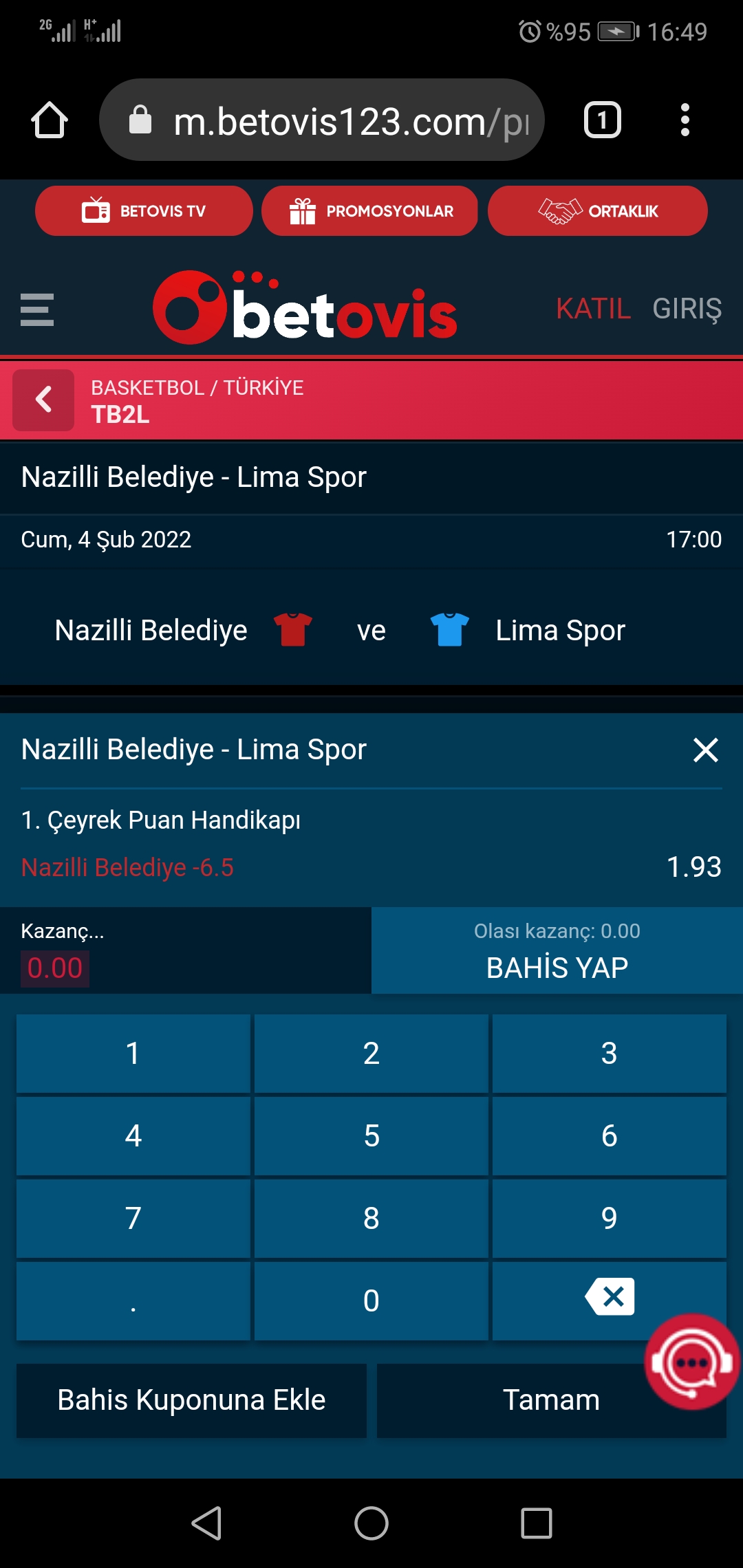Delete last digit with the backspace key
This screenshot has height=1568, width=743.
[610, 1297]
